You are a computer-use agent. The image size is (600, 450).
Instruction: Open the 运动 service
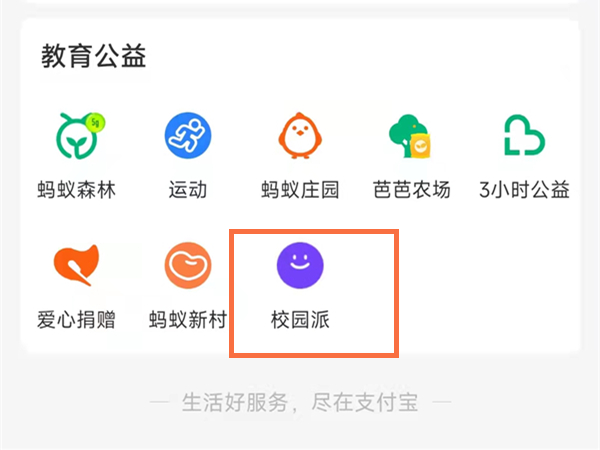(188, 137)
